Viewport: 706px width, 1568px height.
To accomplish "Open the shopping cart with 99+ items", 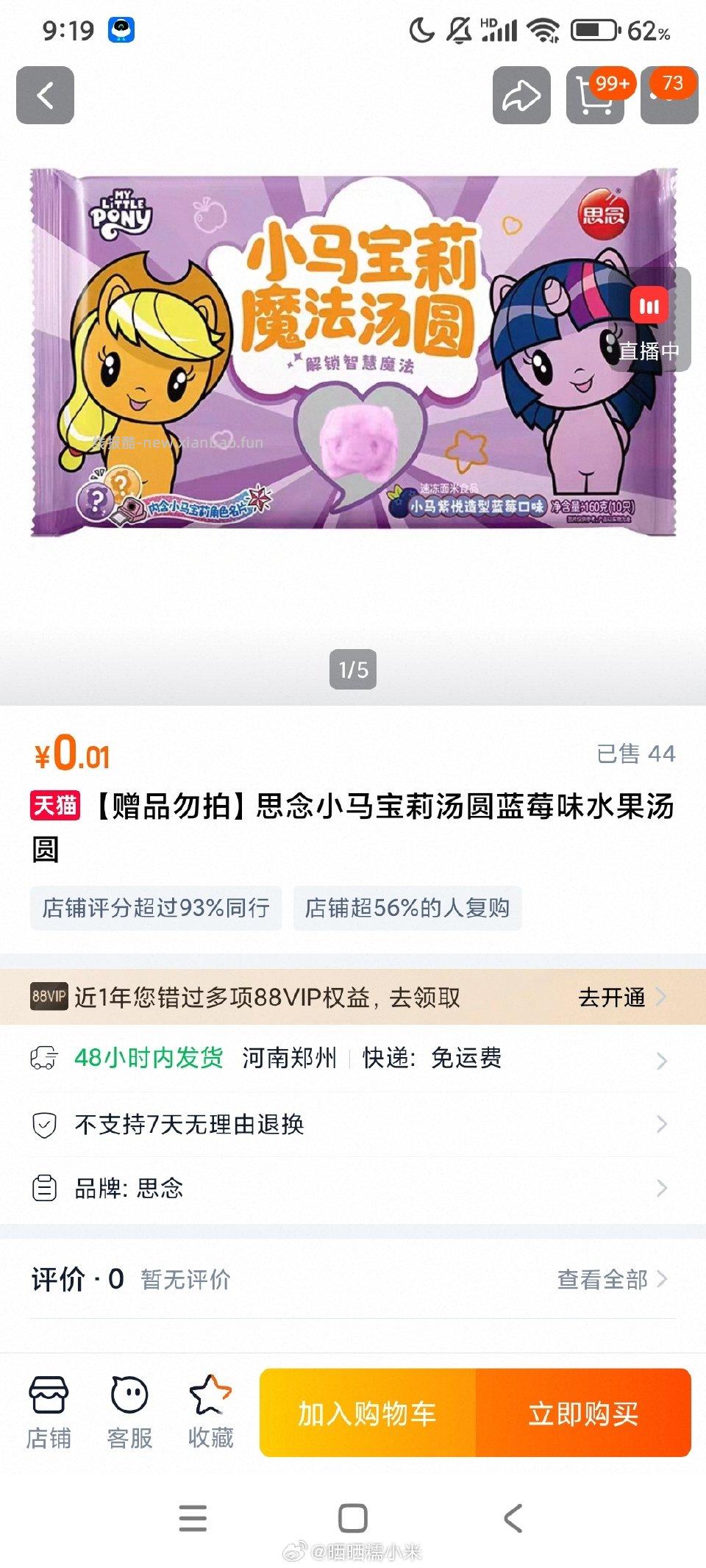I will pyautogui.click(x=596, y=98).
